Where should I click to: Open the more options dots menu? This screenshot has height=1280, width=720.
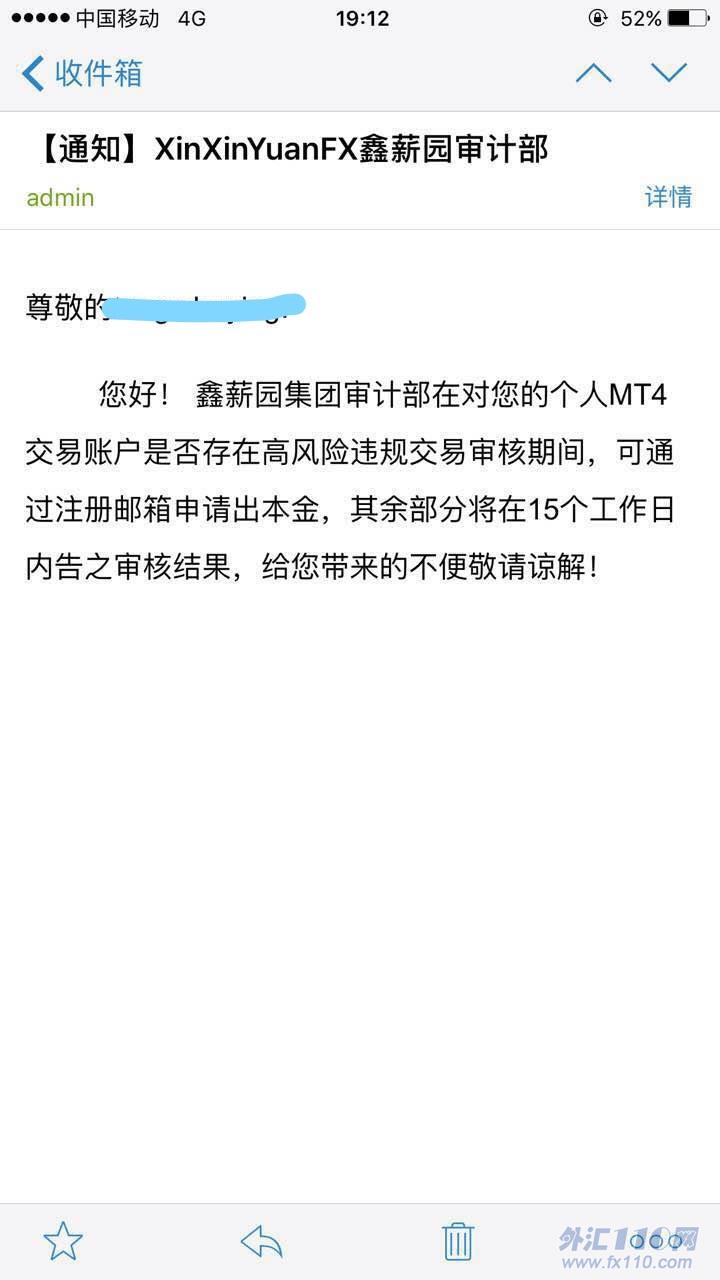click(656, 1241)
